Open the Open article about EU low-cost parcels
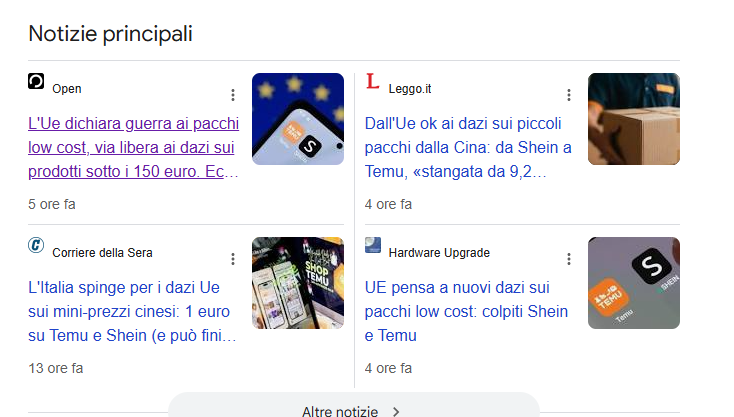This screenshot has width=734, height=417. pos(133,148)
